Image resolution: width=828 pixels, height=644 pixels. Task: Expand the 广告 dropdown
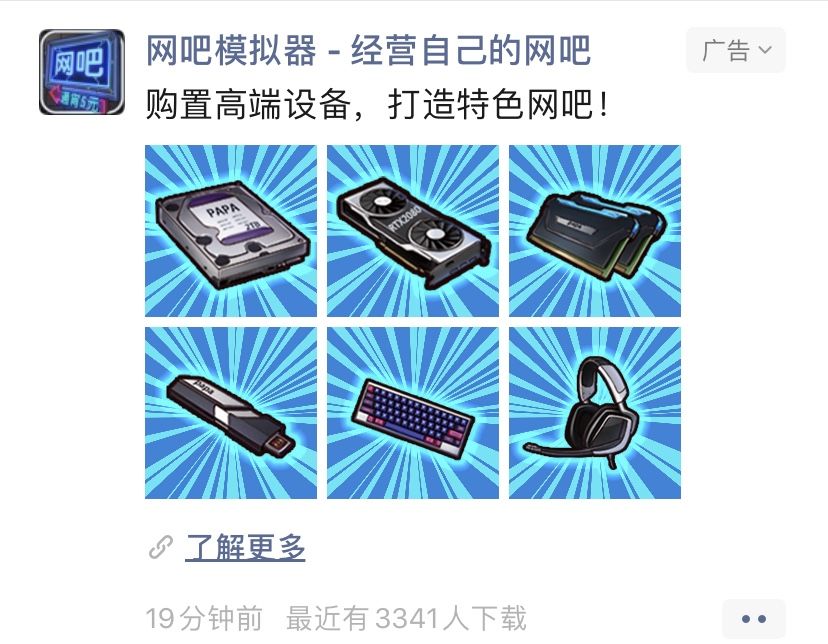pyautogui.click(x=735, y=50)
